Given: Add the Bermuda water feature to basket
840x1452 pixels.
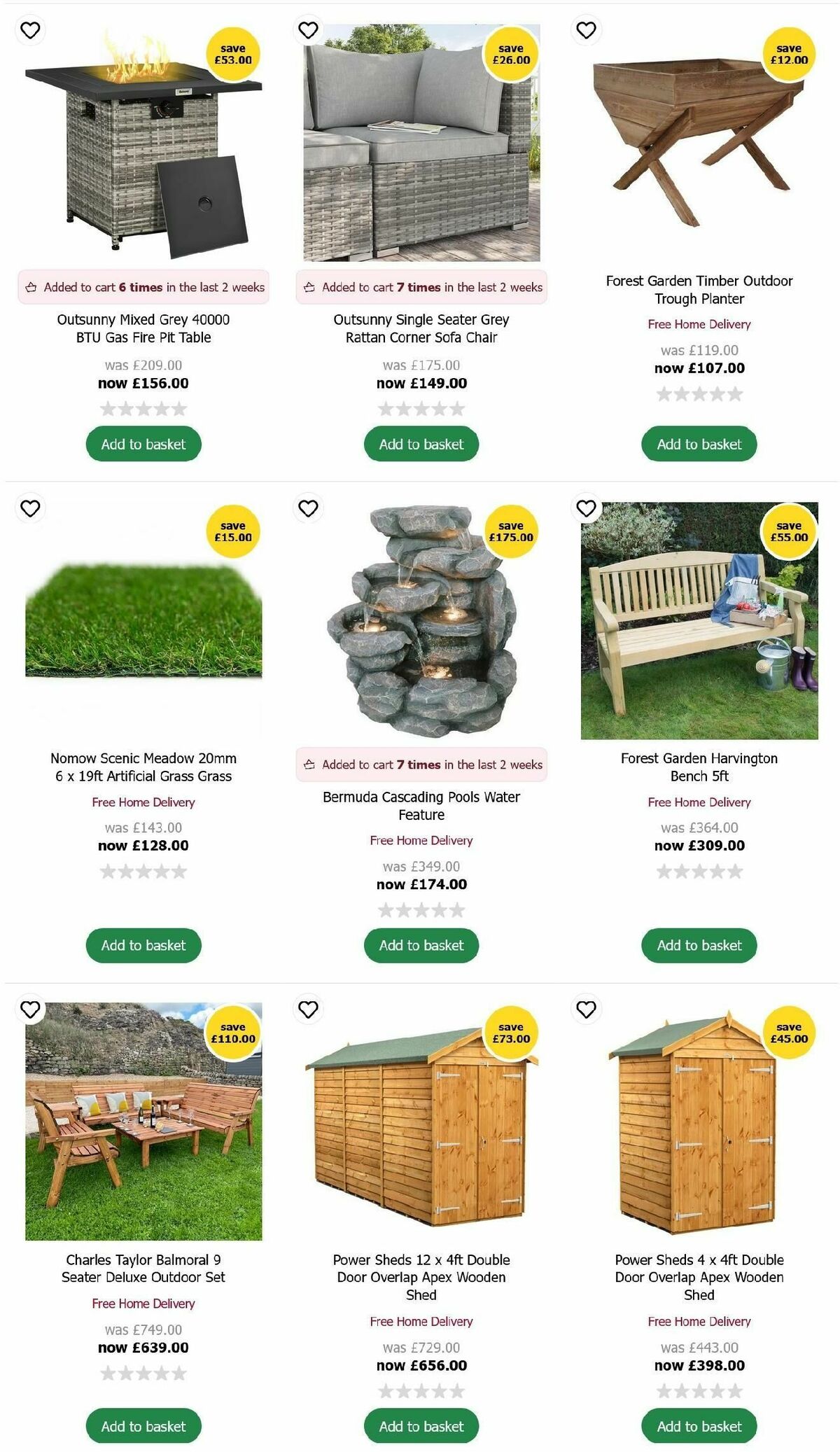Looking at the screenshot, I should 421,945.
